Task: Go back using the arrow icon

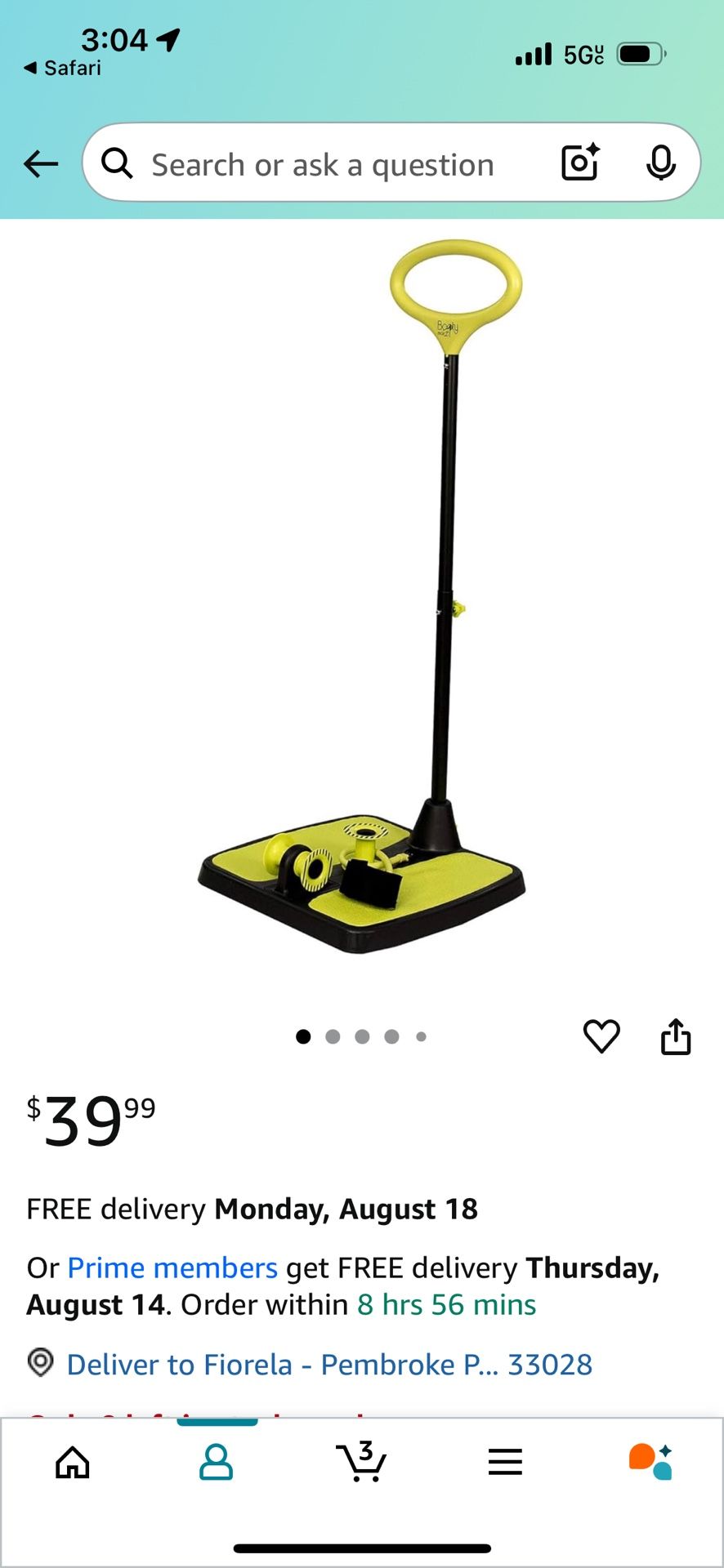Action: point(41,164)
